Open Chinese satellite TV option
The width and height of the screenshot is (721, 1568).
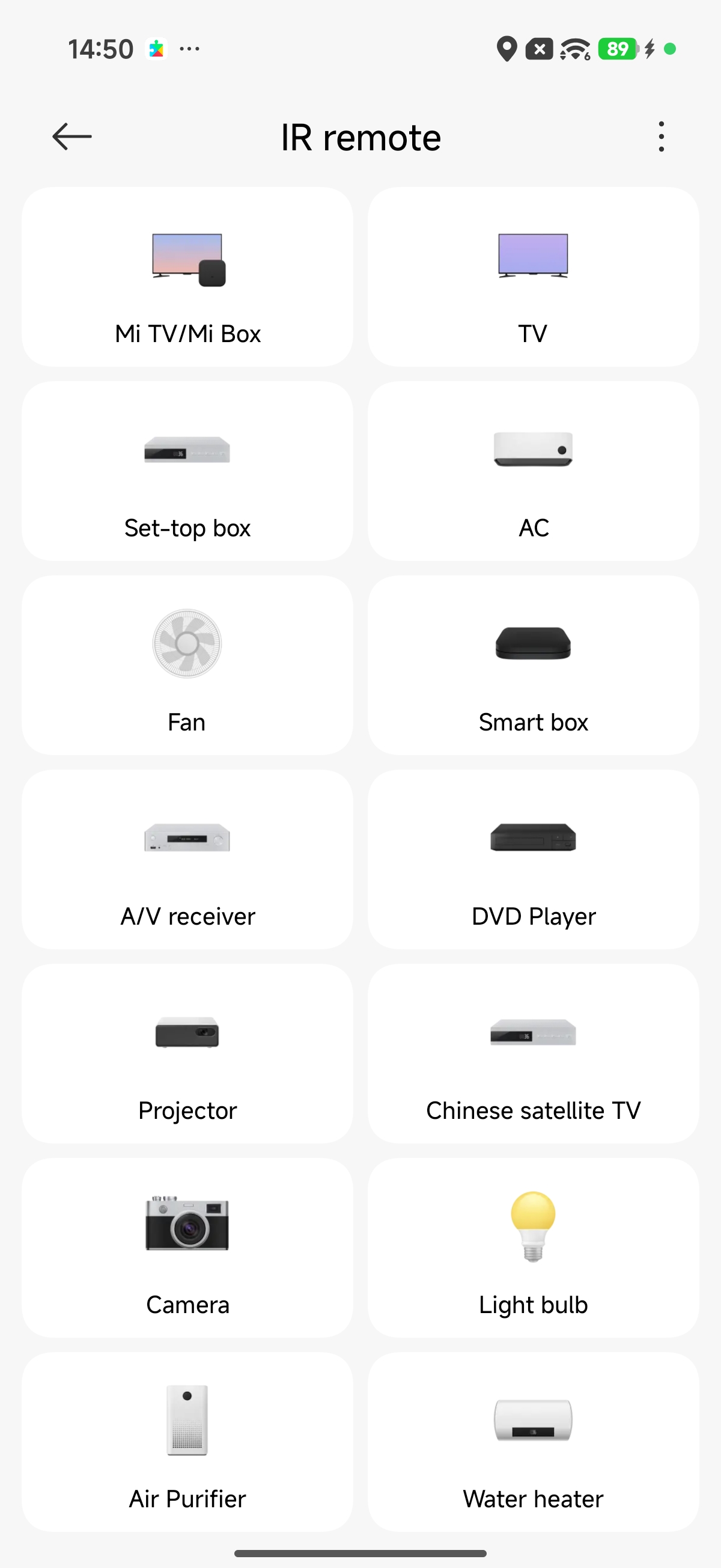[533, 1054]
